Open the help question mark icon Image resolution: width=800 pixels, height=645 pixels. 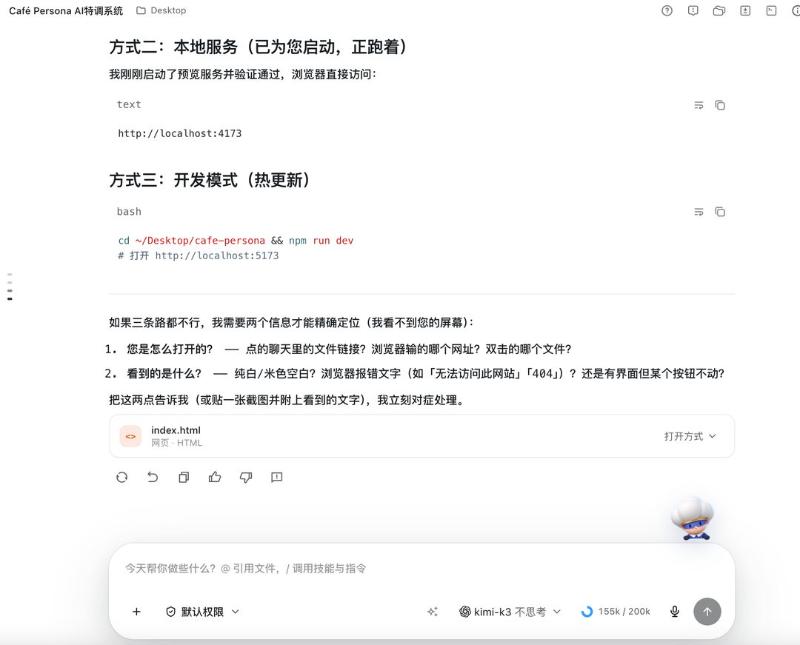tap(667, 10)
